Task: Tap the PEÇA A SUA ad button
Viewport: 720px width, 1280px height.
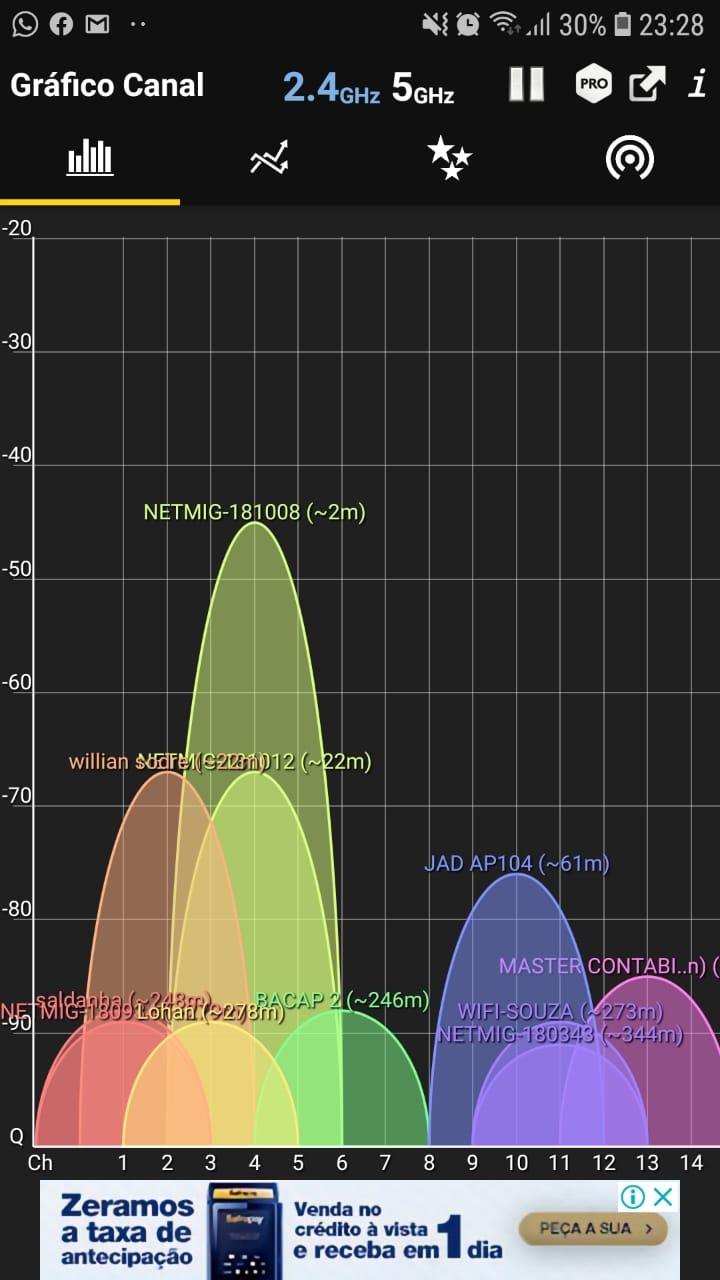Action: pyautogui.click(x=592, y=1228)
